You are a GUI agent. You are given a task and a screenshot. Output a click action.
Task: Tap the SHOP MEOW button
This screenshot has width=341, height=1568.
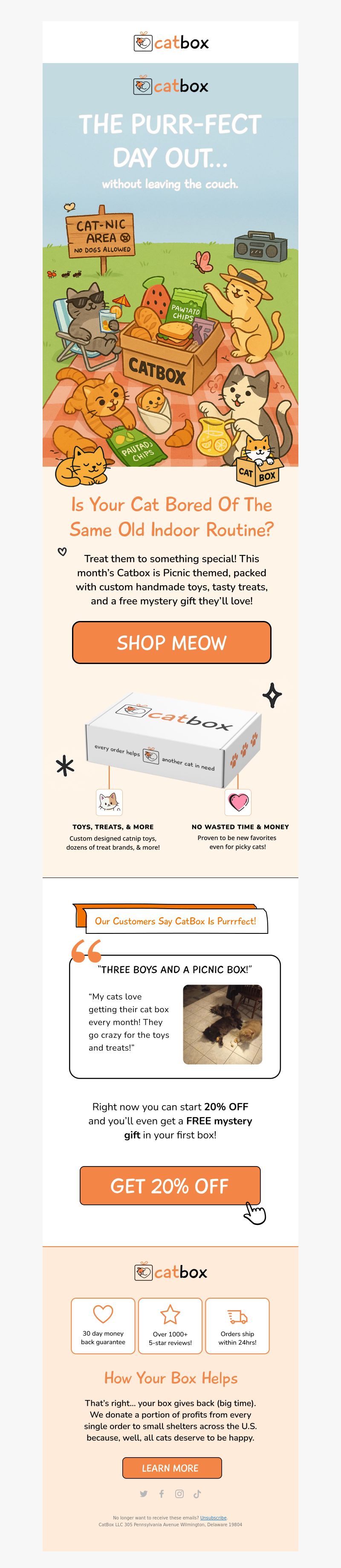click(x=171, y=642)
